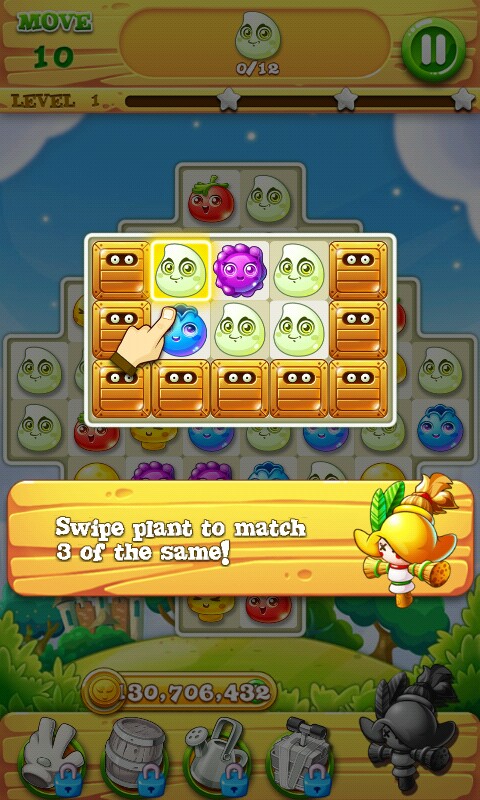Tap the purple berry tile in tutorial box
The width and height of the screenshot is (480, 800).
(240, 270)
